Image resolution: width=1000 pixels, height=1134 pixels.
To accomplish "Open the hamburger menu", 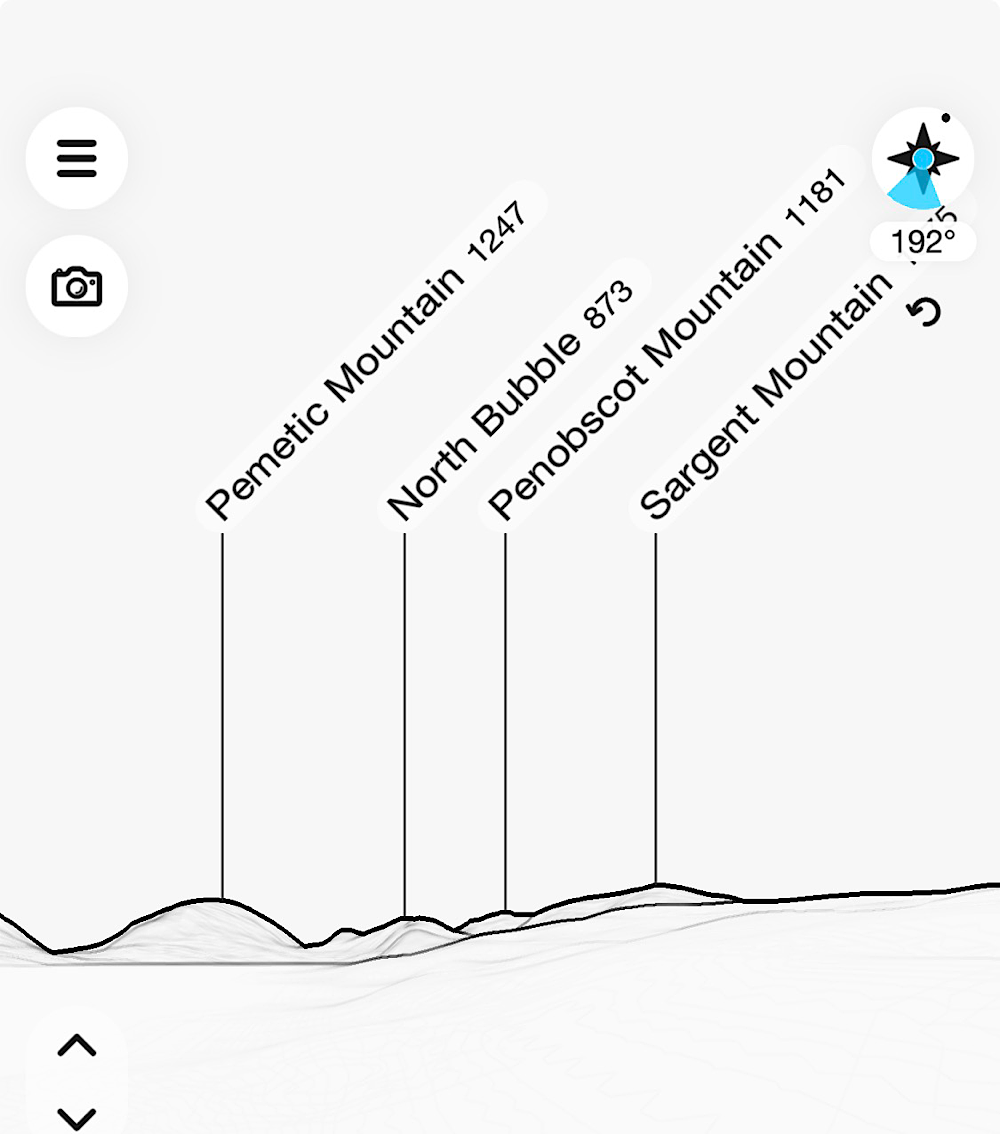I will [x=77, y=158].
